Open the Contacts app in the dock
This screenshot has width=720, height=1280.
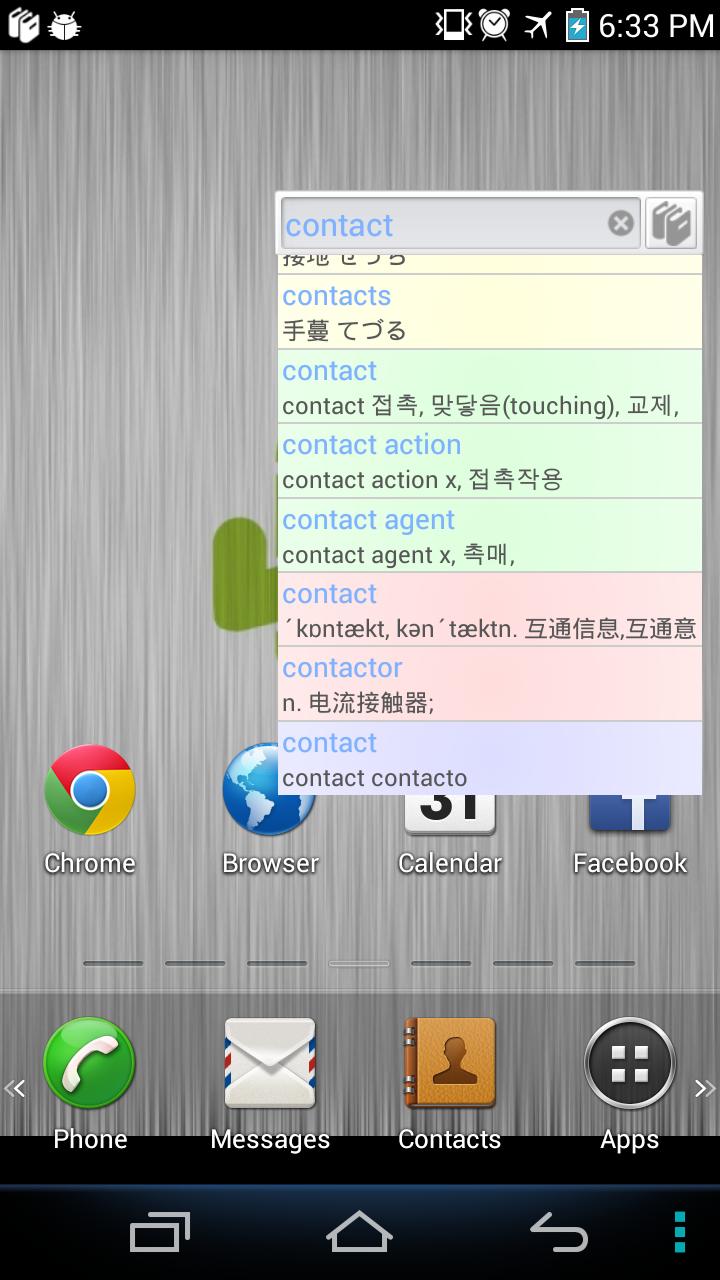[x=450, y=1082]
